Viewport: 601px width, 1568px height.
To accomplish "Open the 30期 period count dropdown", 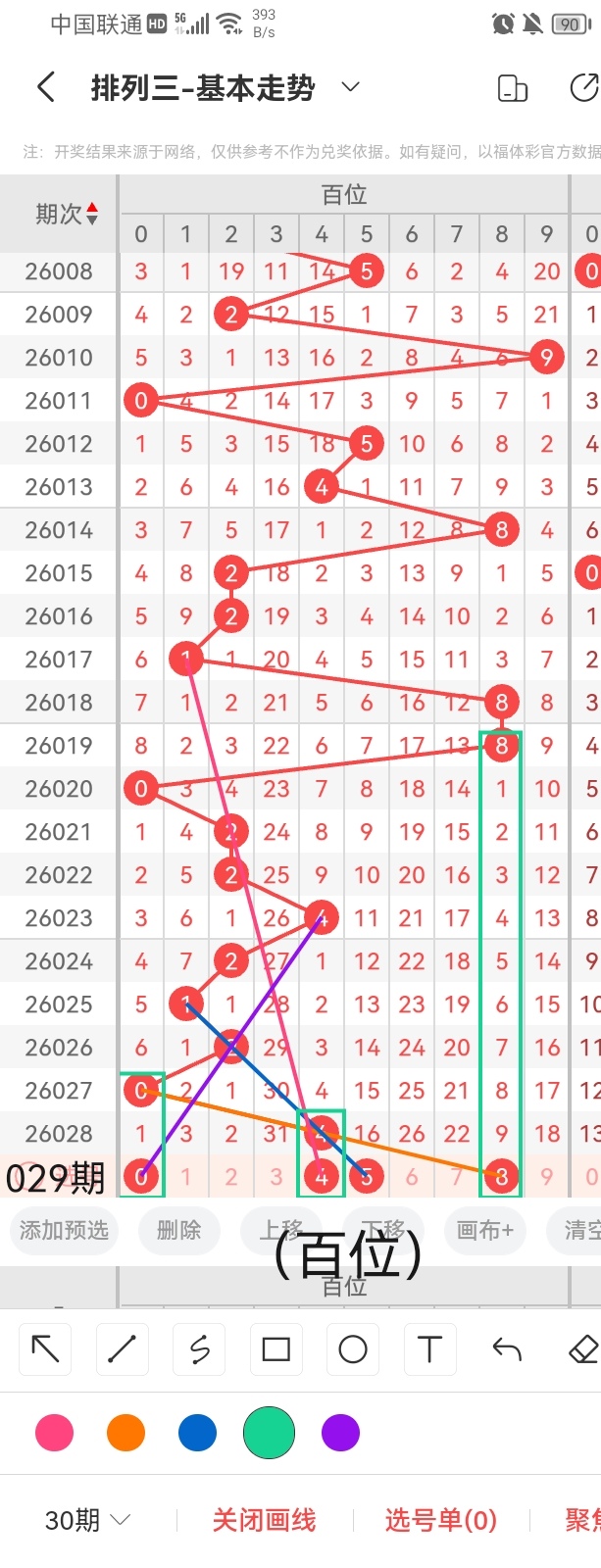I will click(88, 1520).
